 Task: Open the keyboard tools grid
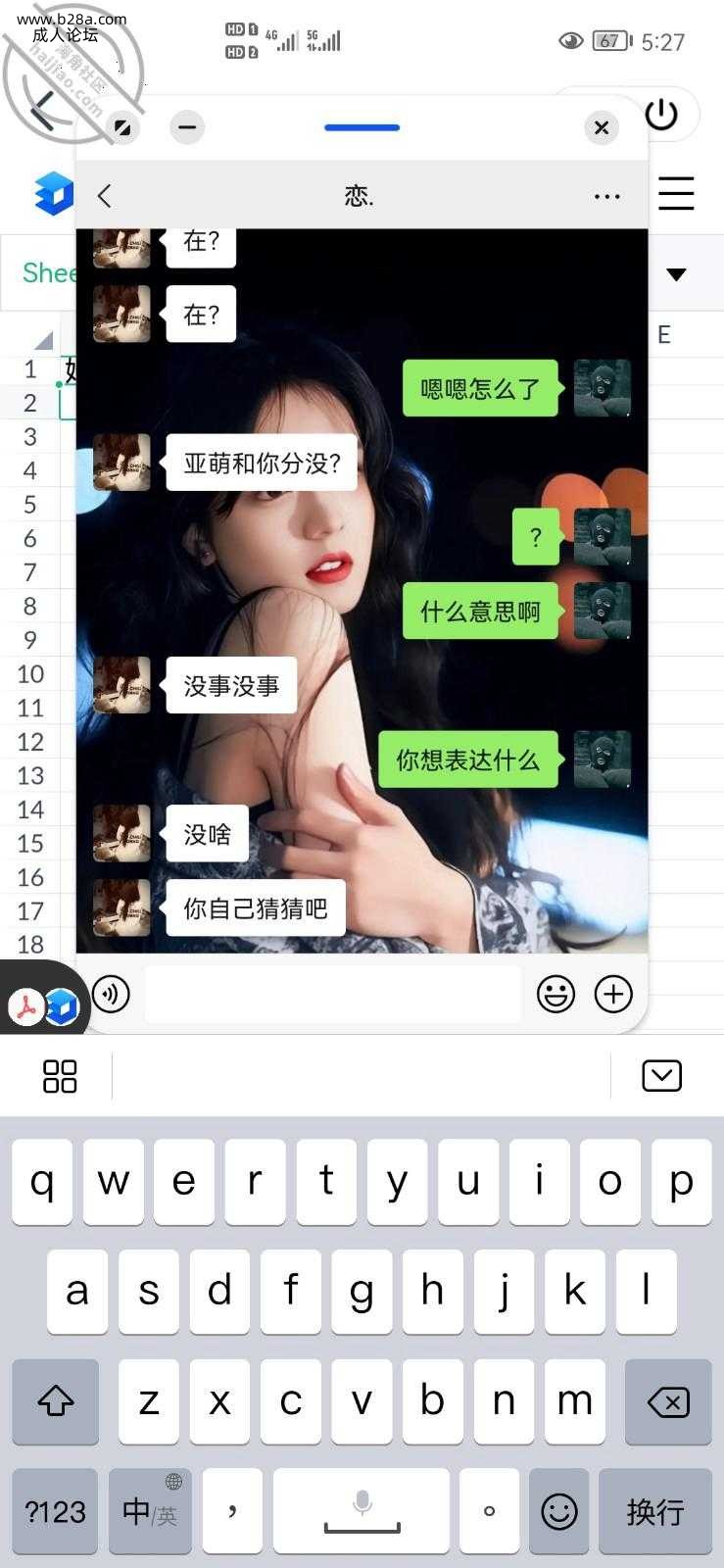point(60,1076)
